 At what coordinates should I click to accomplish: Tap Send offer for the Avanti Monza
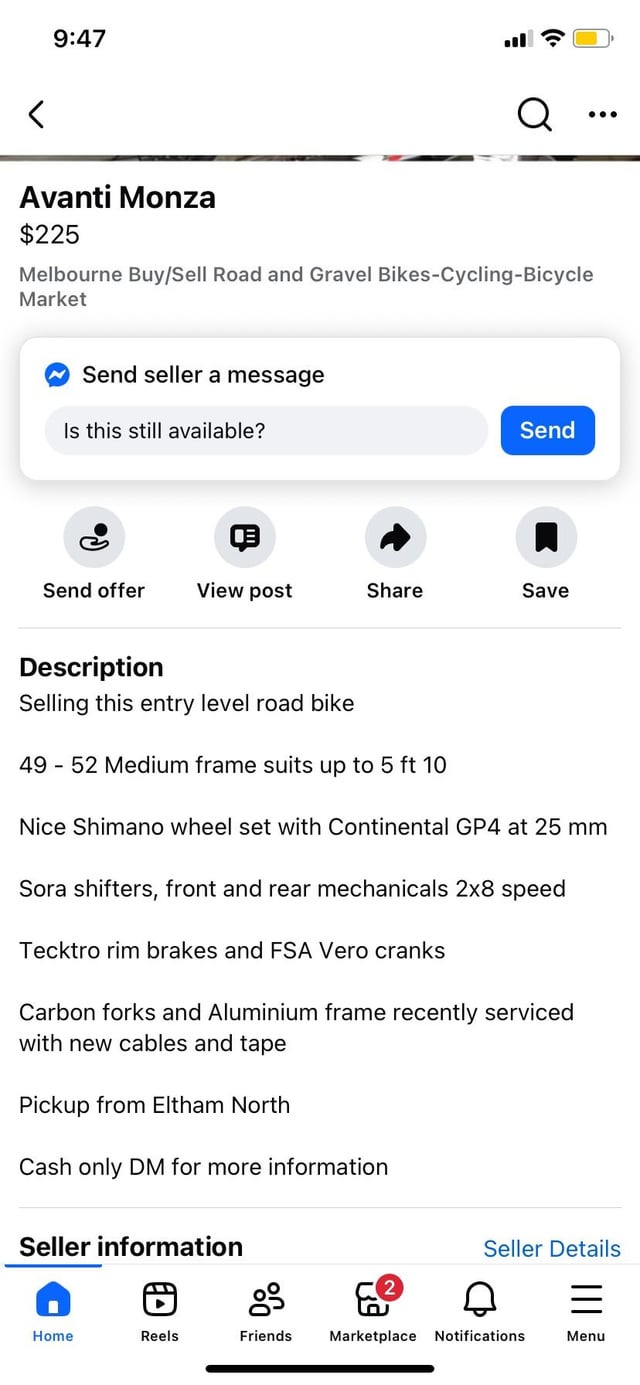pyautogui.click(x=94, y=554)
